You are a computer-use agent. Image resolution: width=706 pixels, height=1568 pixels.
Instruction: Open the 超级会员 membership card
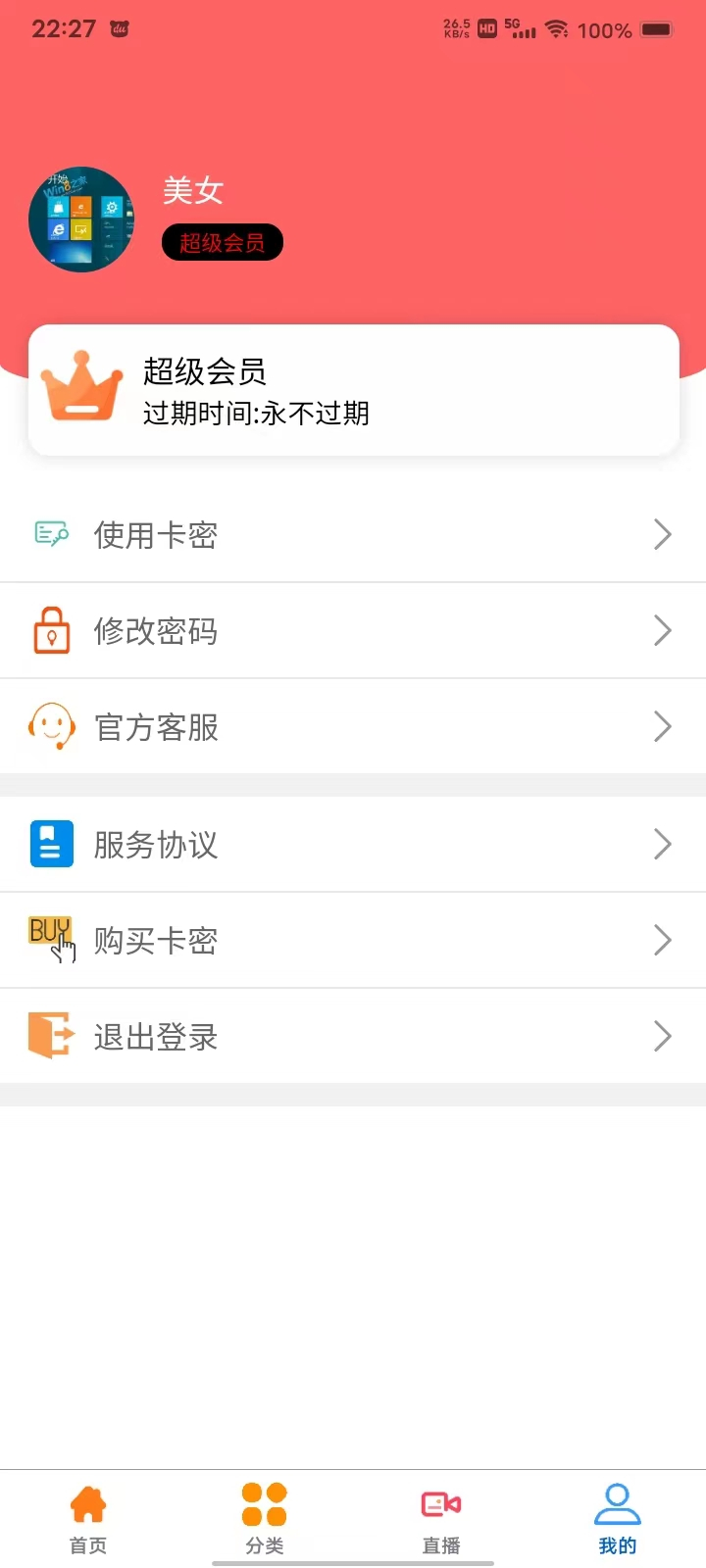[x=353, y=390]
